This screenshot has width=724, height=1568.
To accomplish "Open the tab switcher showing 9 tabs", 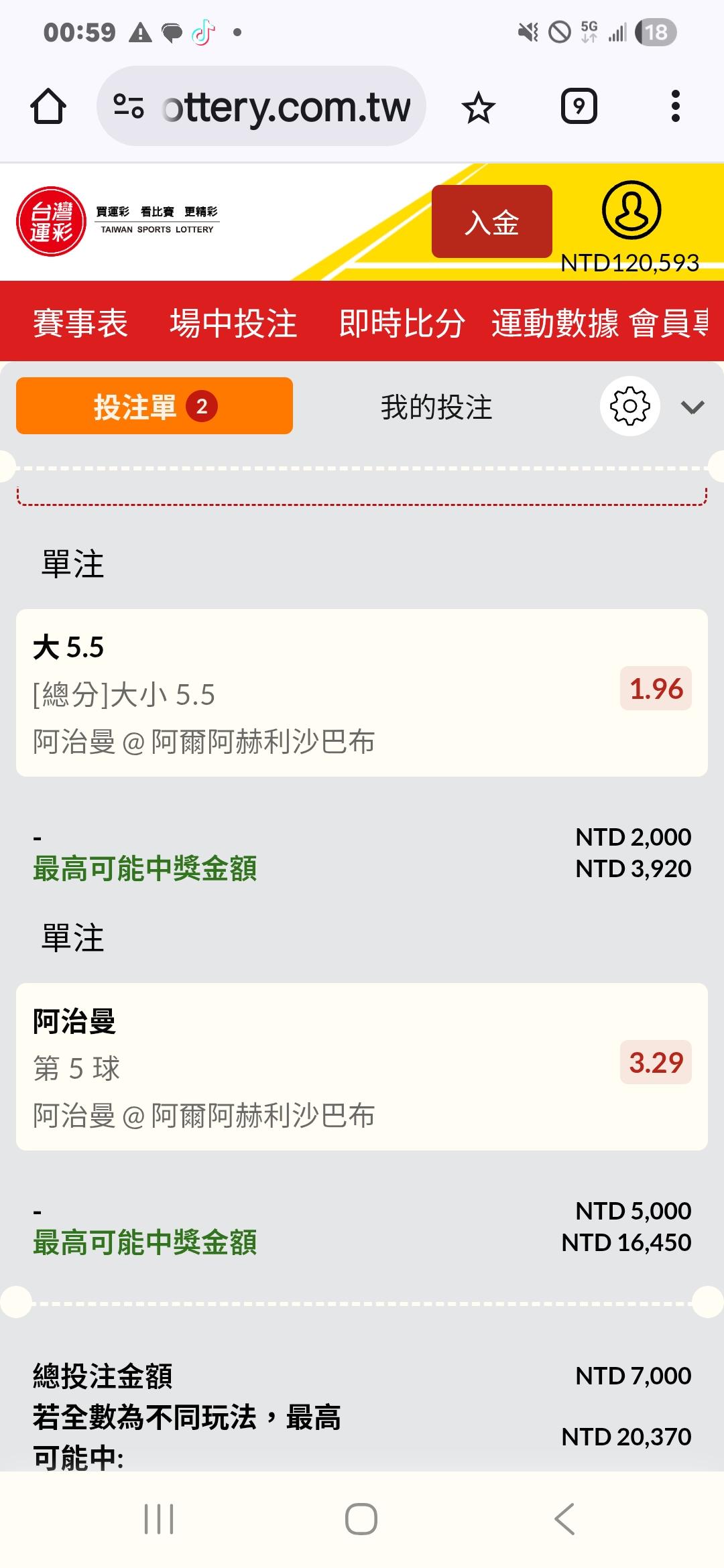I will [x=579, y=107].
